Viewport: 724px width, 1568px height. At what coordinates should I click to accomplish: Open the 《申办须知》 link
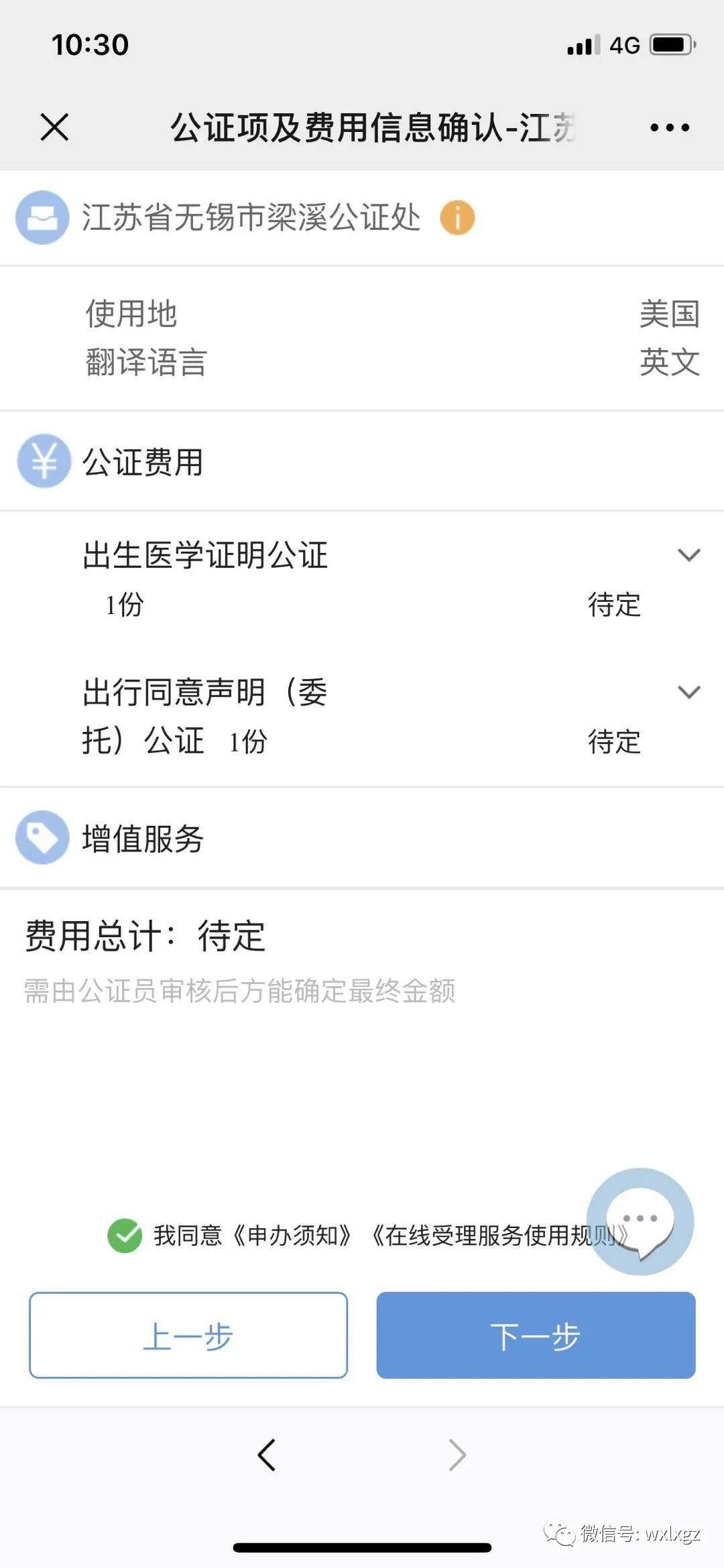292,1235
